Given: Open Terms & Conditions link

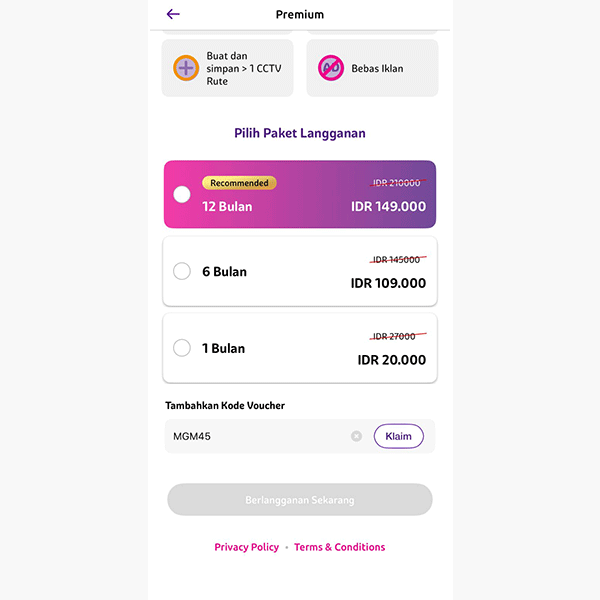Looking at the screenshot, I should pyautogui.click(x=339, y=547).
